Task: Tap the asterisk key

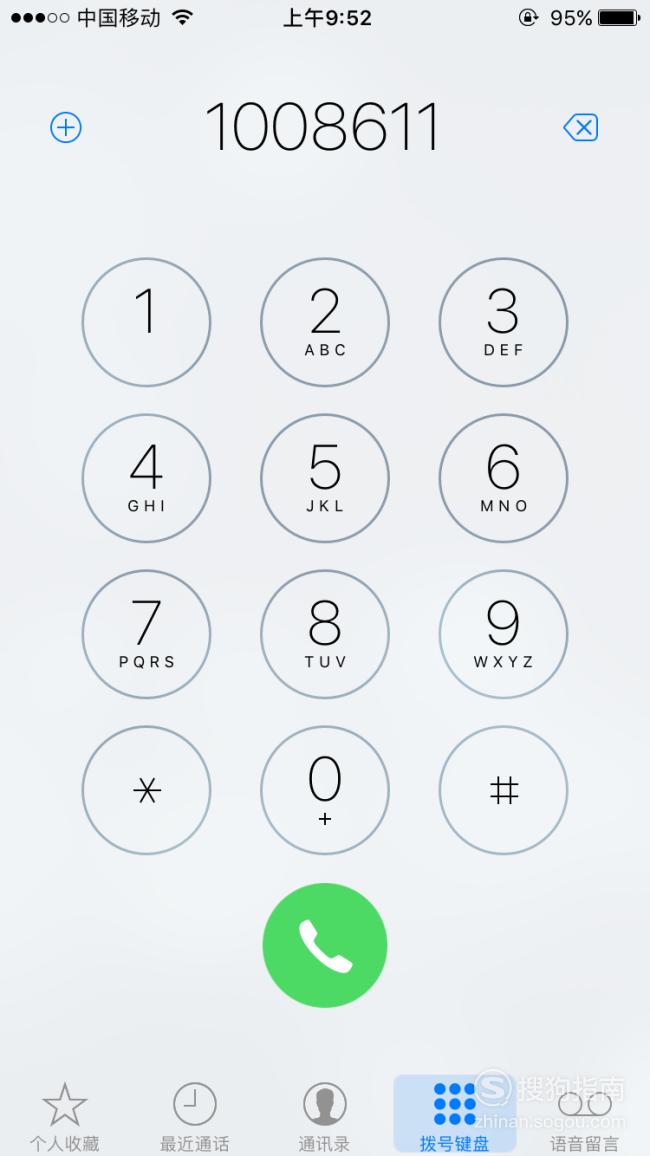Action: click(146, 790)
